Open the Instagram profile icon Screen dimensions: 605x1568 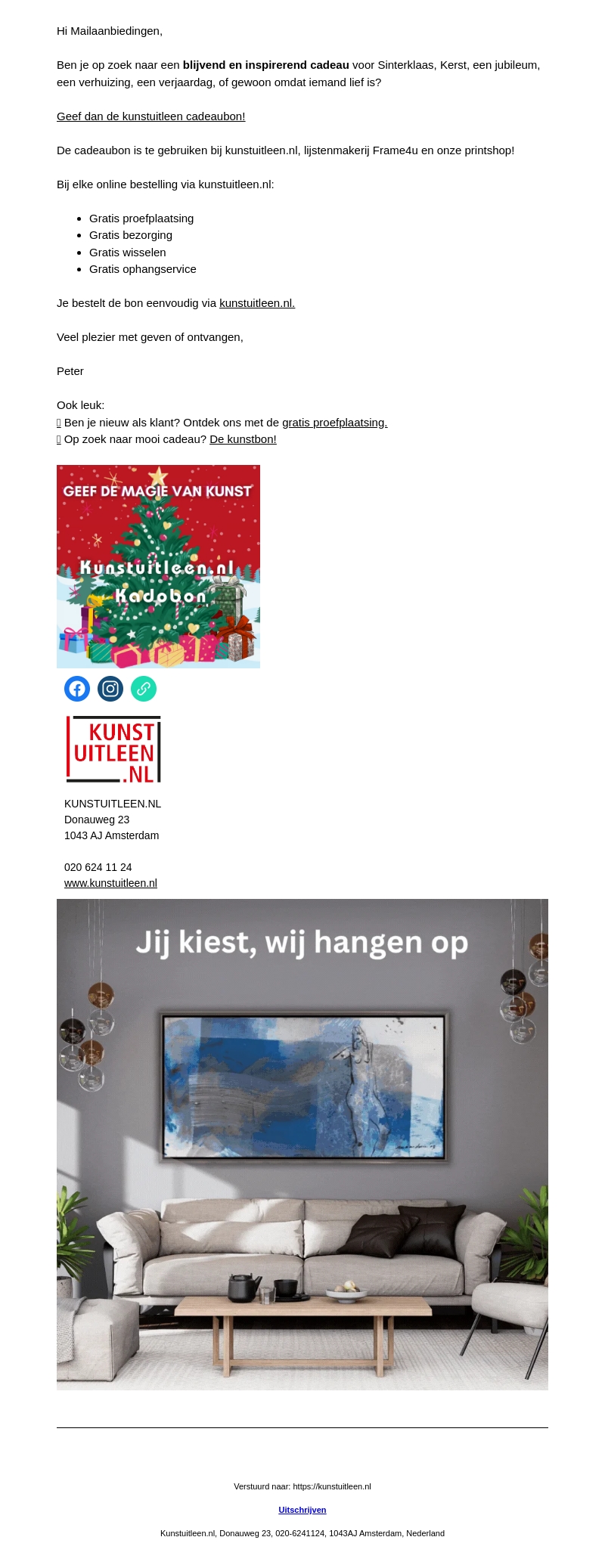point(110,689)
